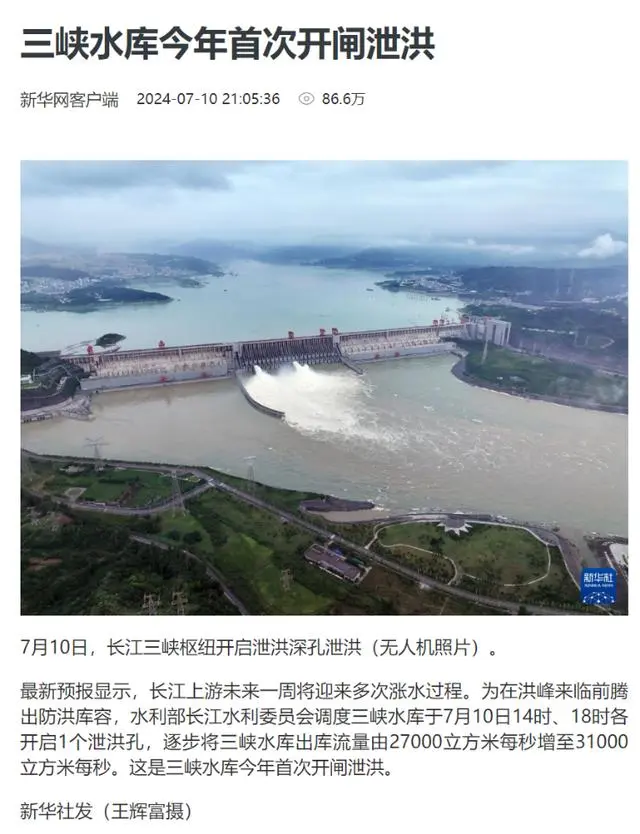640x834 pixels.
Task: Open the Three Gorges Dam article photo
Action: click(324, 387)
